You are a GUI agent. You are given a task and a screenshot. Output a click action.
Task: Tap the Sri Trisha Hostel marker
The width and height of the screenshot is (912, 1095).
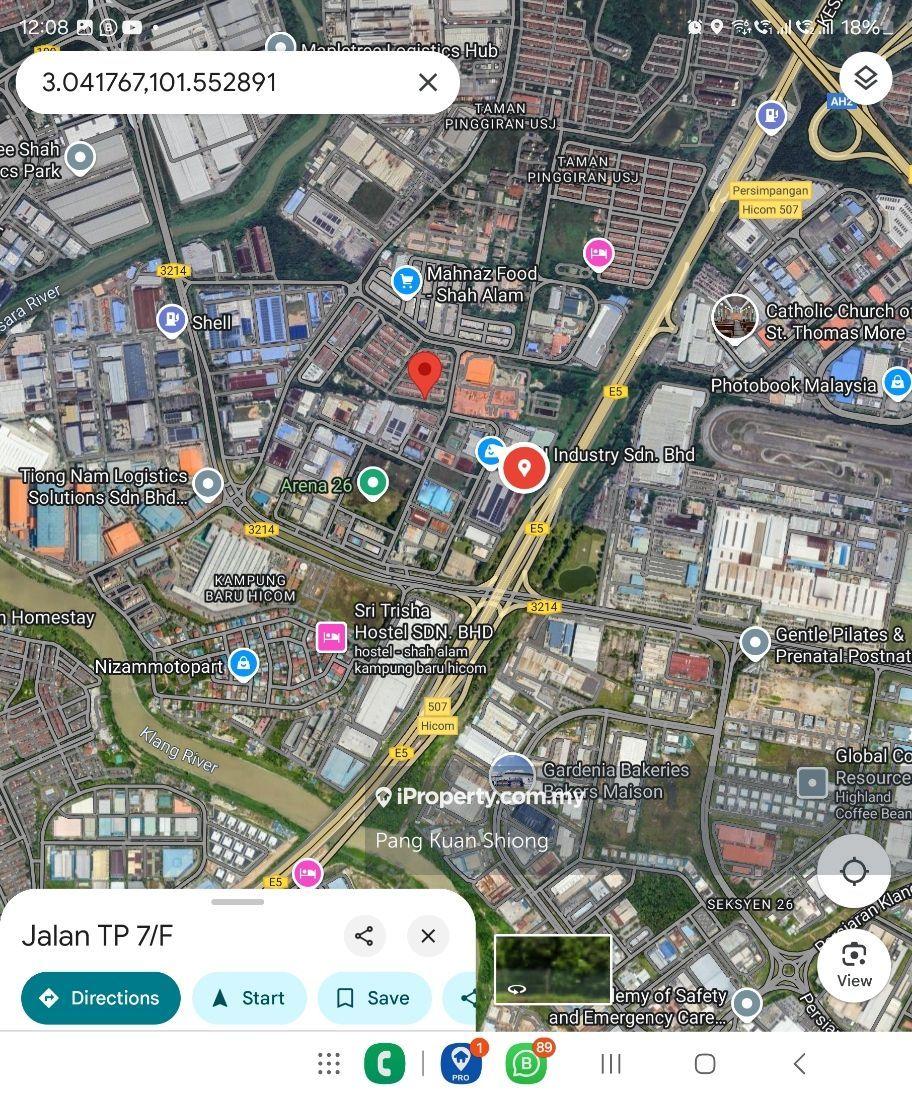coord(332,636)
